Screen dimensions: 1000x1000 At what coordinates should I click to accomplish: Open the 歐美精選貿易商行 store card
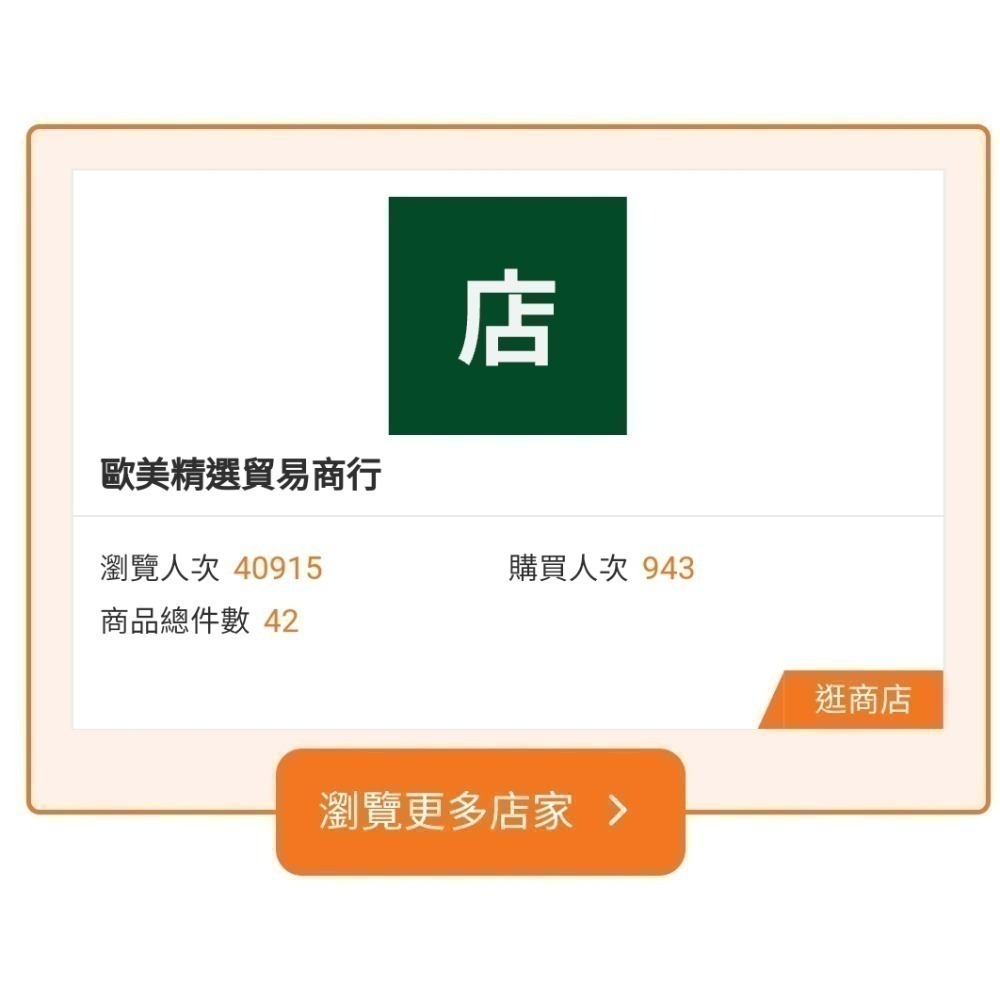(241, 475)
